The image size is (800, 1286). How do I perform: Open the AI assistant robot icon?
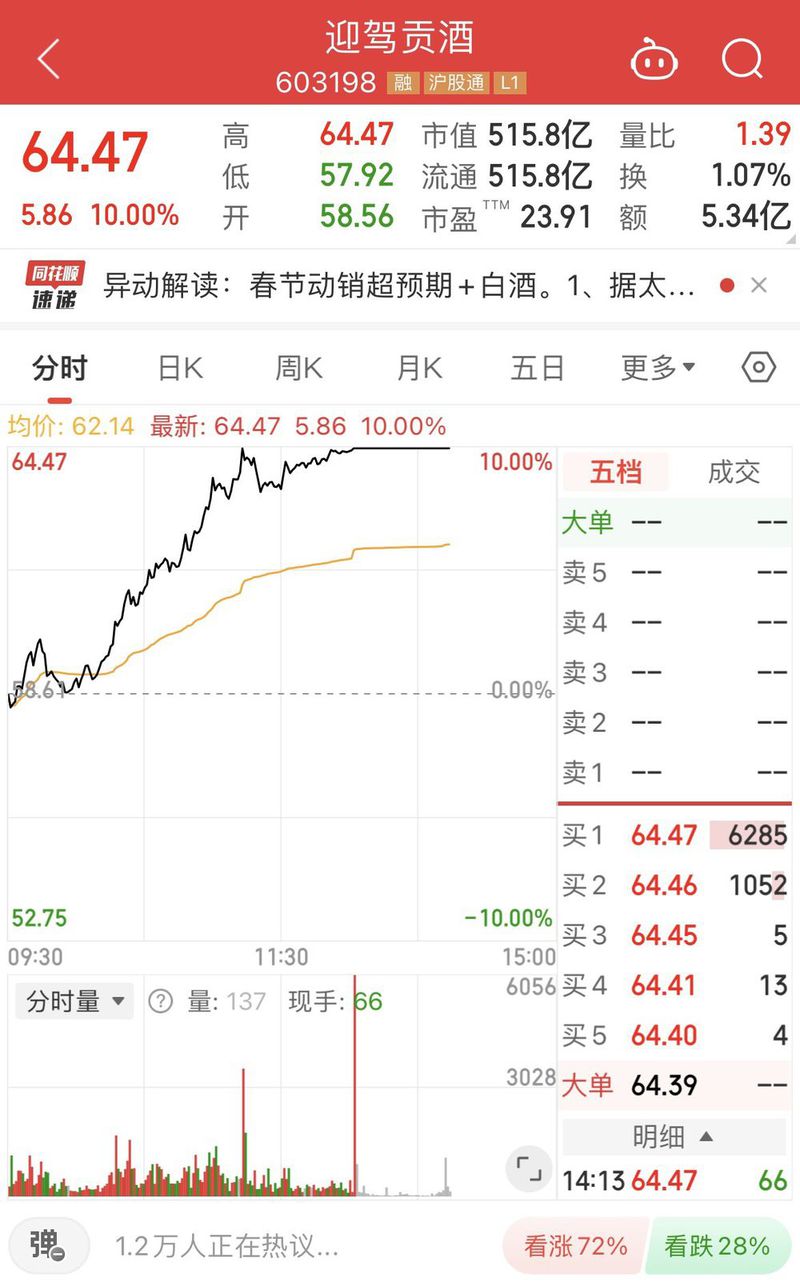click(x=654, y=60)
